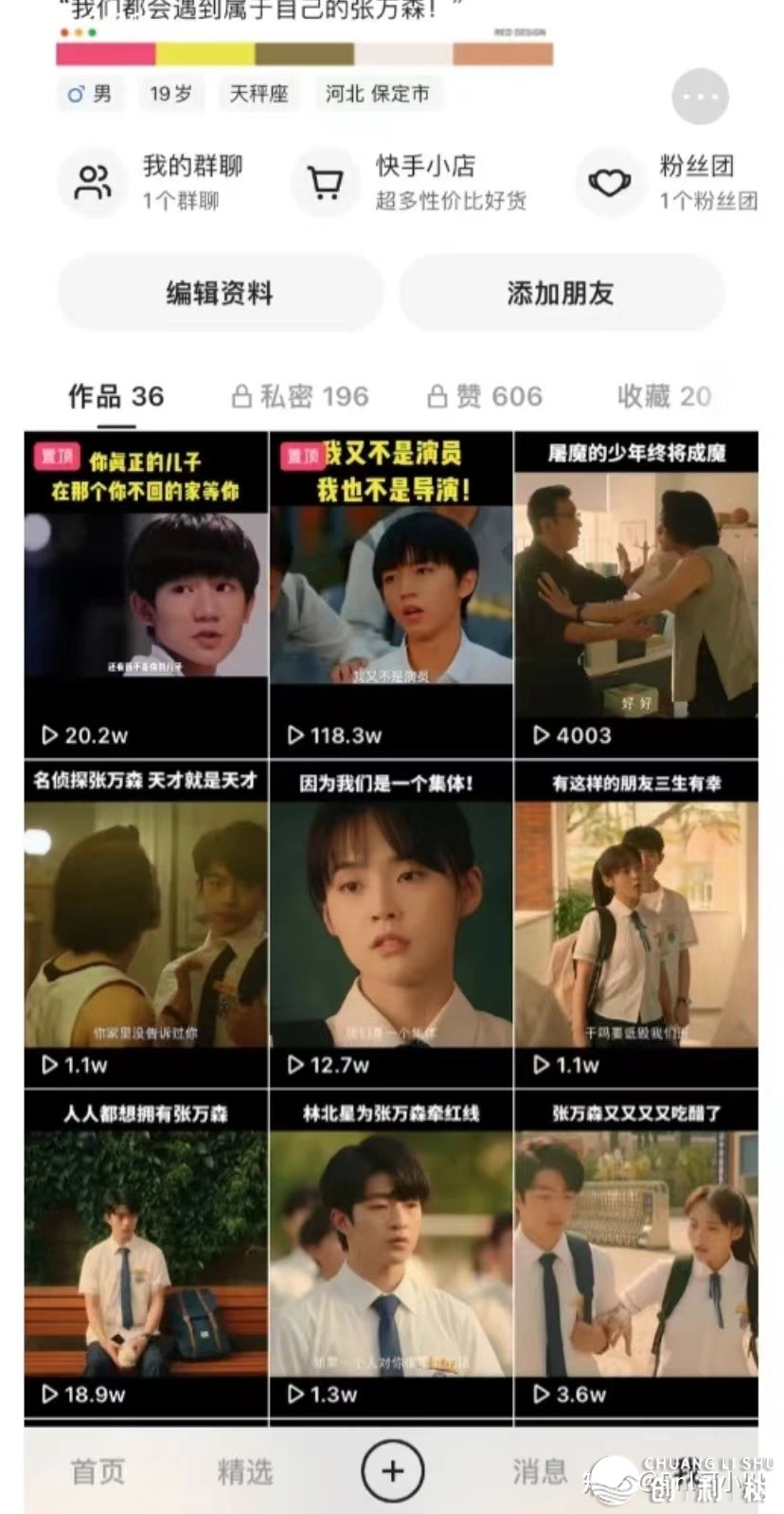This screenshot has width=784, height=1514.
Task: Play video 人人都想拥有张万森
Action: pyautogui.click(x=146, y=1253)
